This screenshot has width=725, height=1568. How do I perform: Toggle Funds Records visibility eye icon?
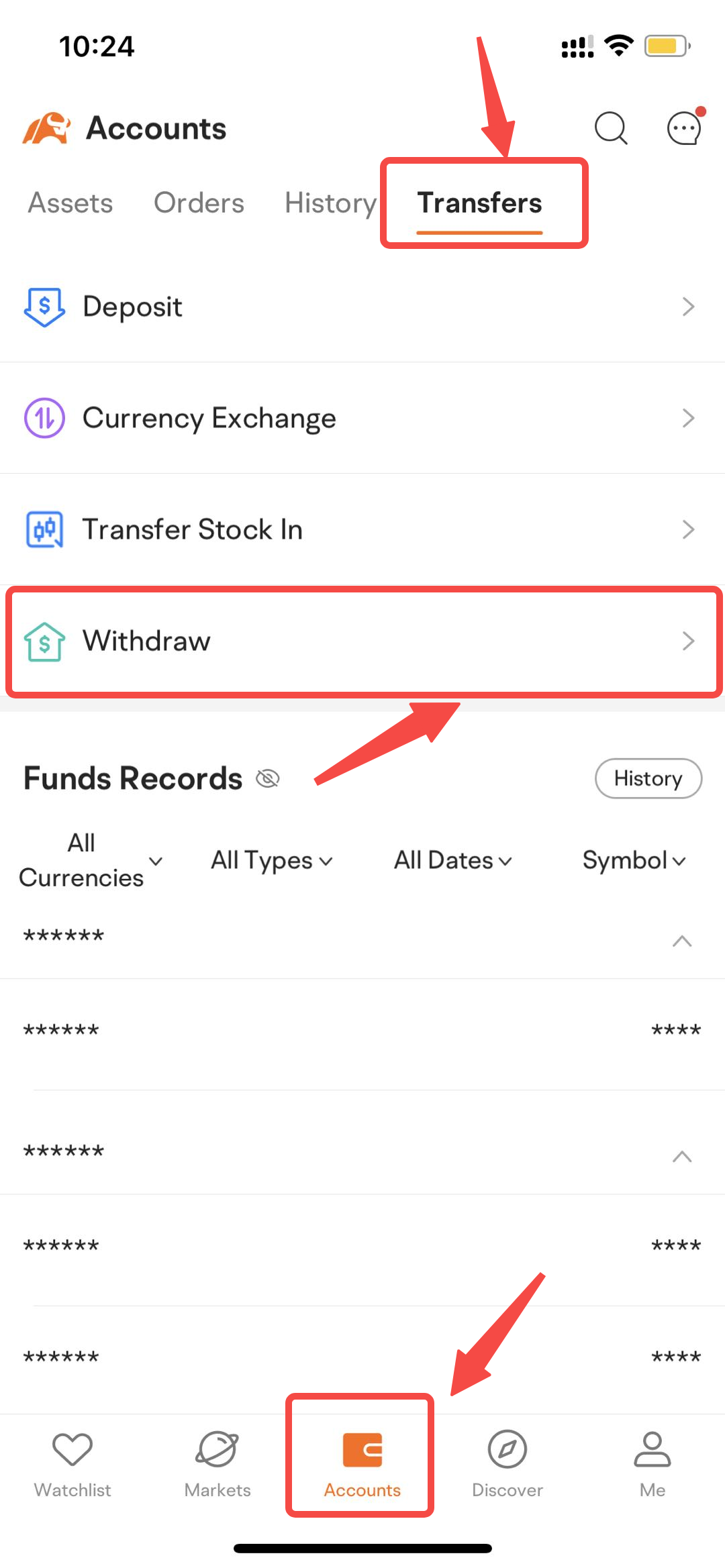click(268, 778)
